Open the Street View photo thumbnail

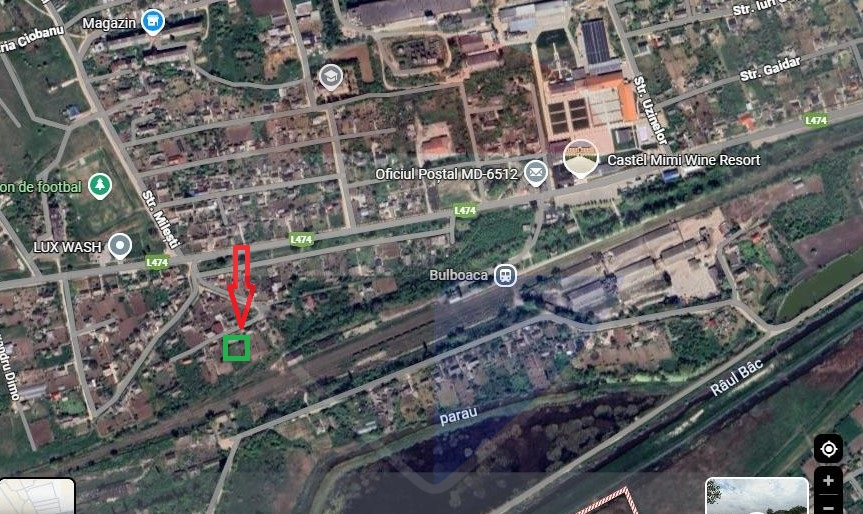tap(757, 496)
